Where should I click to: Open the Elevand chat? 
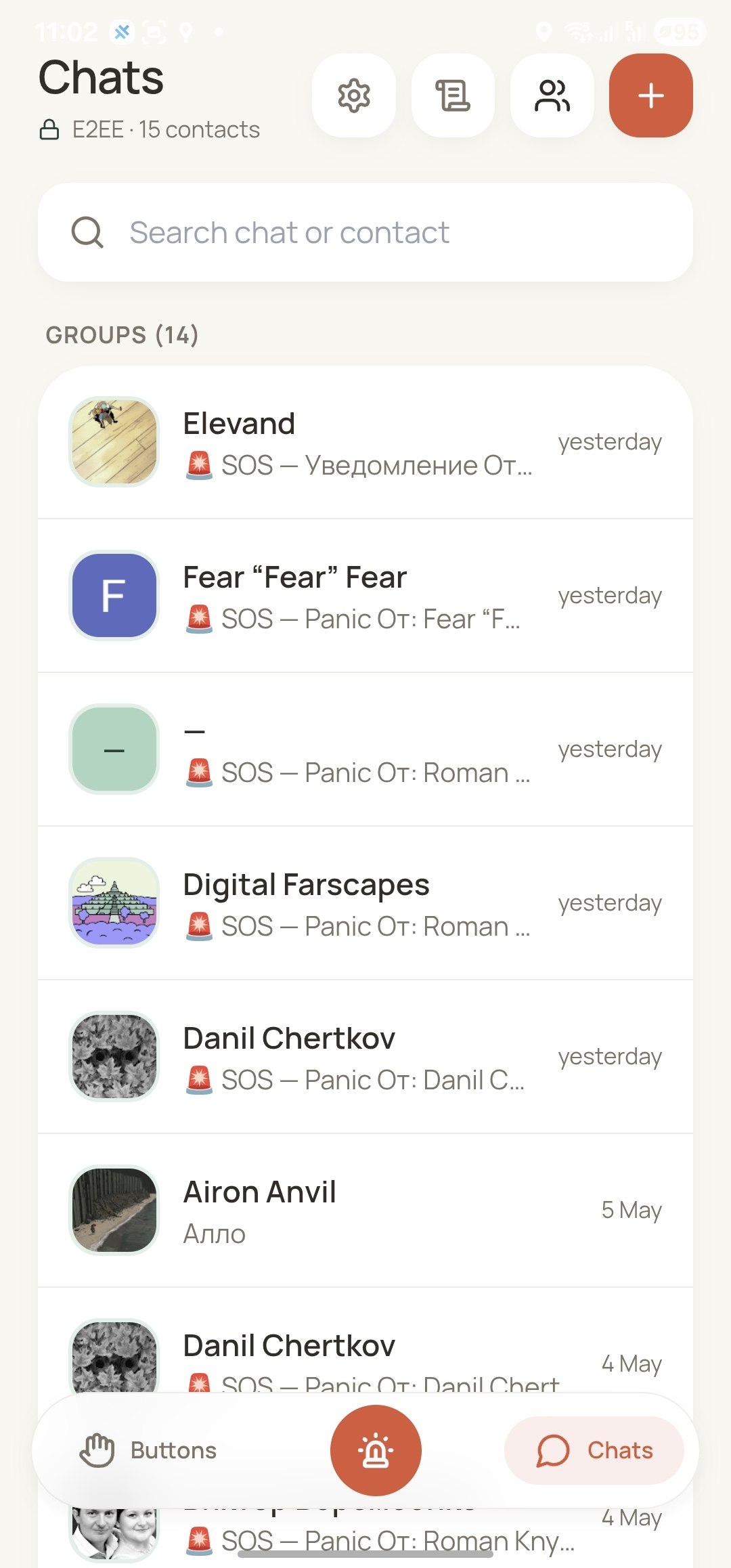365,442
